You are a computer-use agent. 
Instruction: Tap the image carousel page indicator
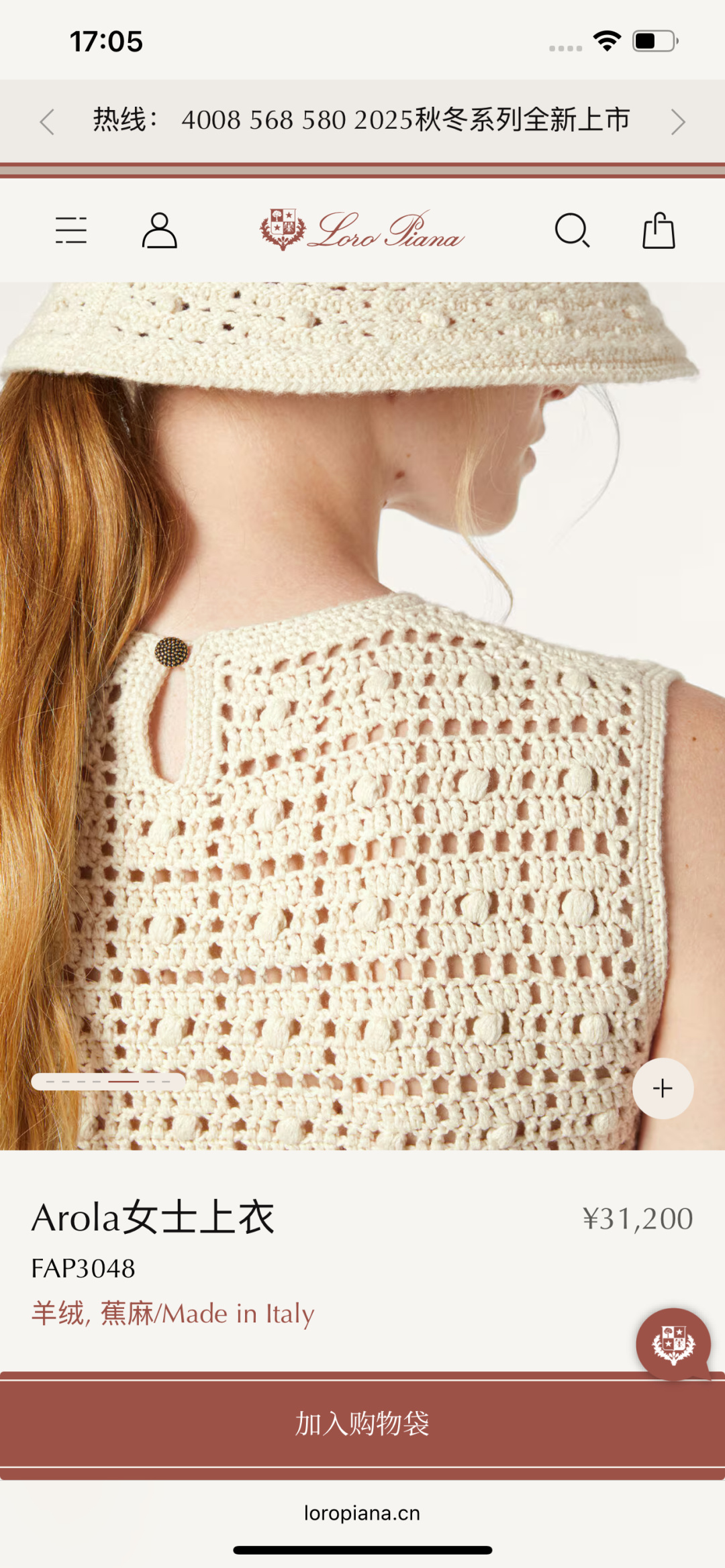108,1081
